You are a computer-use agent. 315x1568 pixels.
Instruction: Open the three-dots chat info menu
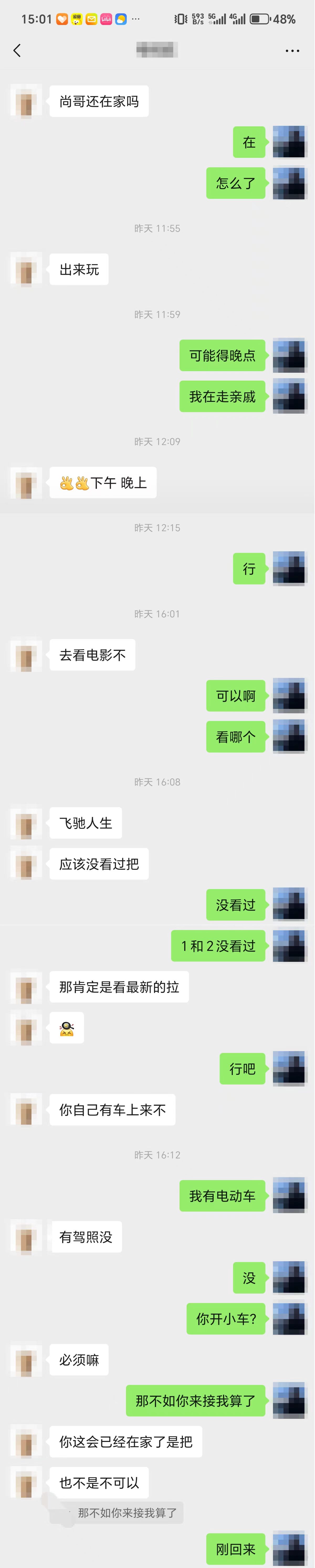pyautogui.click(x=292, y=50)
